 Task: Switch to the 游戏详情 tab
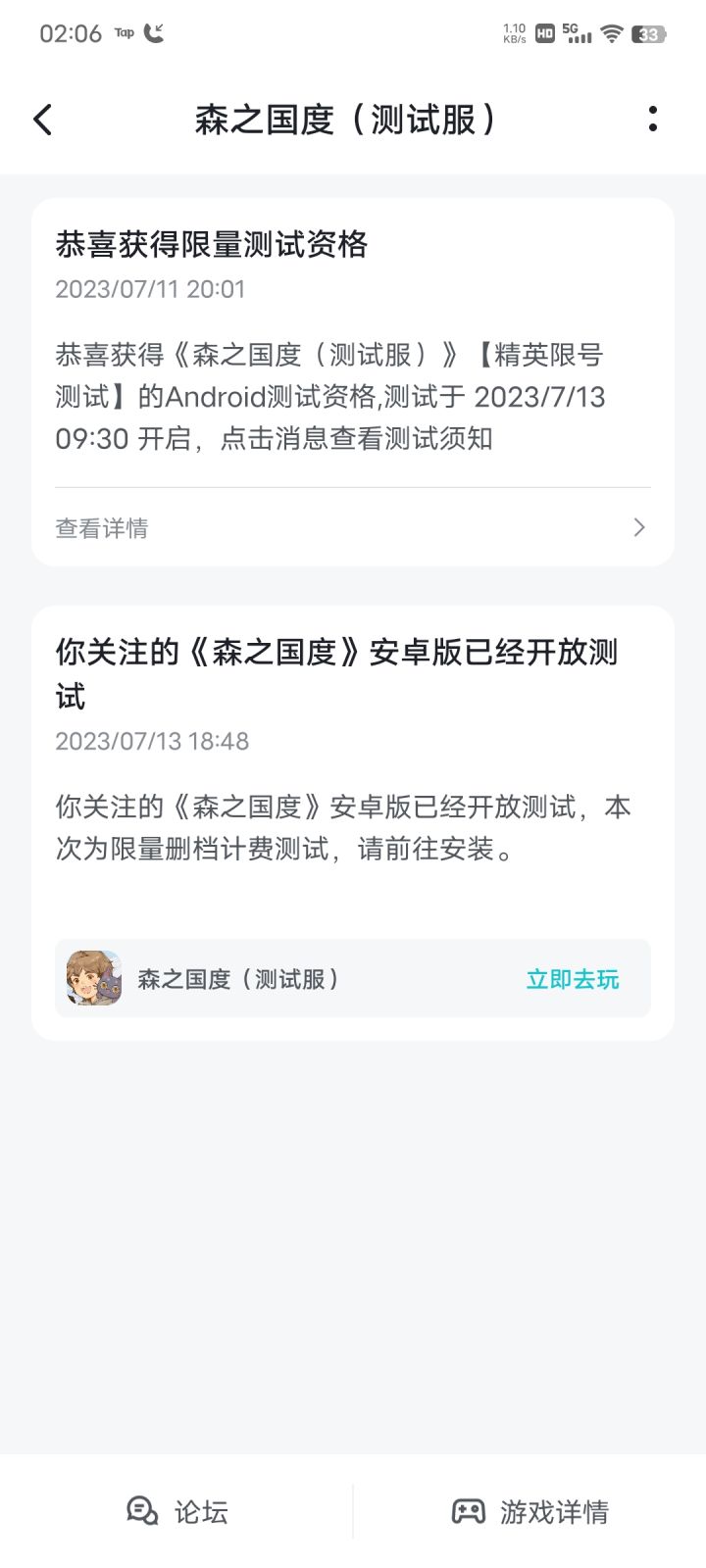(529, 1511)
